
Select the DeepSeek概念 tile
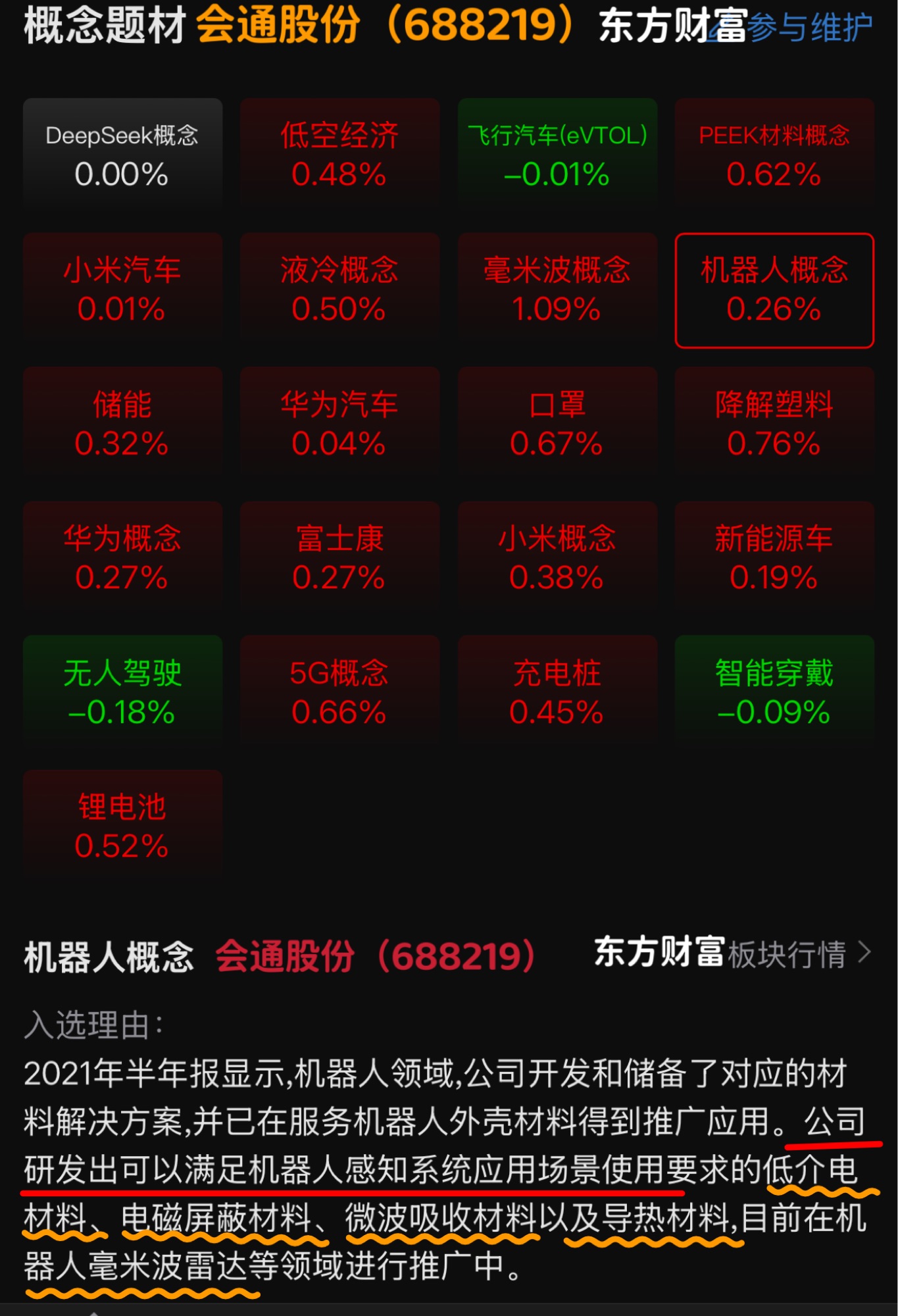click(x=122, y=155)
